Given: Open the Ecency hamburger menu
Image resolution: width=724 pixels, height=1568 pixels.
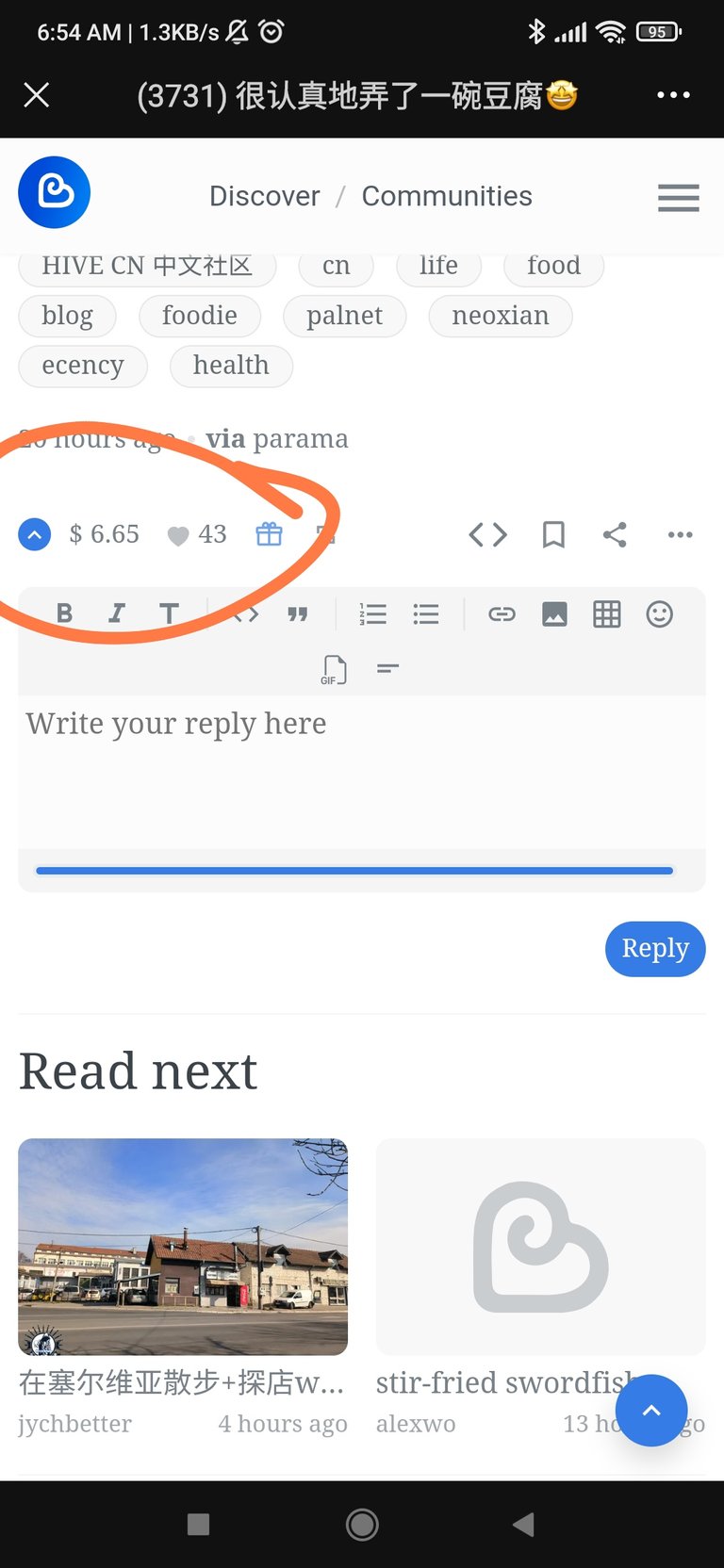Looking at the screenshot, I should pos(678,197).
